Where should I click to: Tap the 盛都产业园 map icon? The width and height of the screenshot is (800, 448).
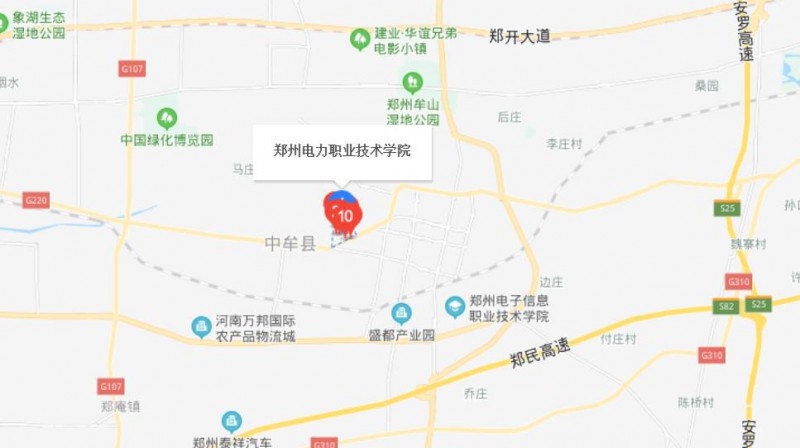401,313
